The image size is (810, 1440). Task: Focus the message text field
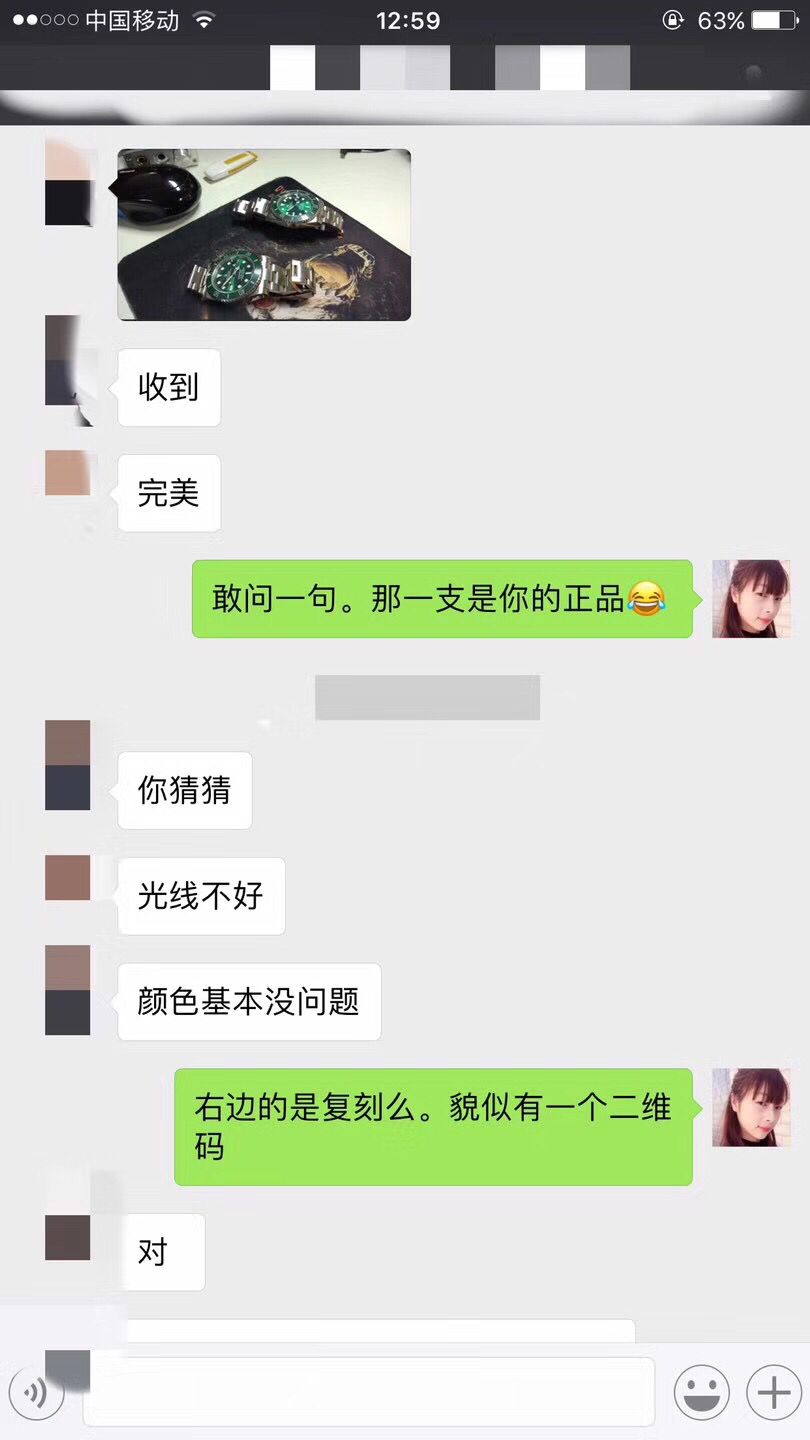tap(368, 1391)
